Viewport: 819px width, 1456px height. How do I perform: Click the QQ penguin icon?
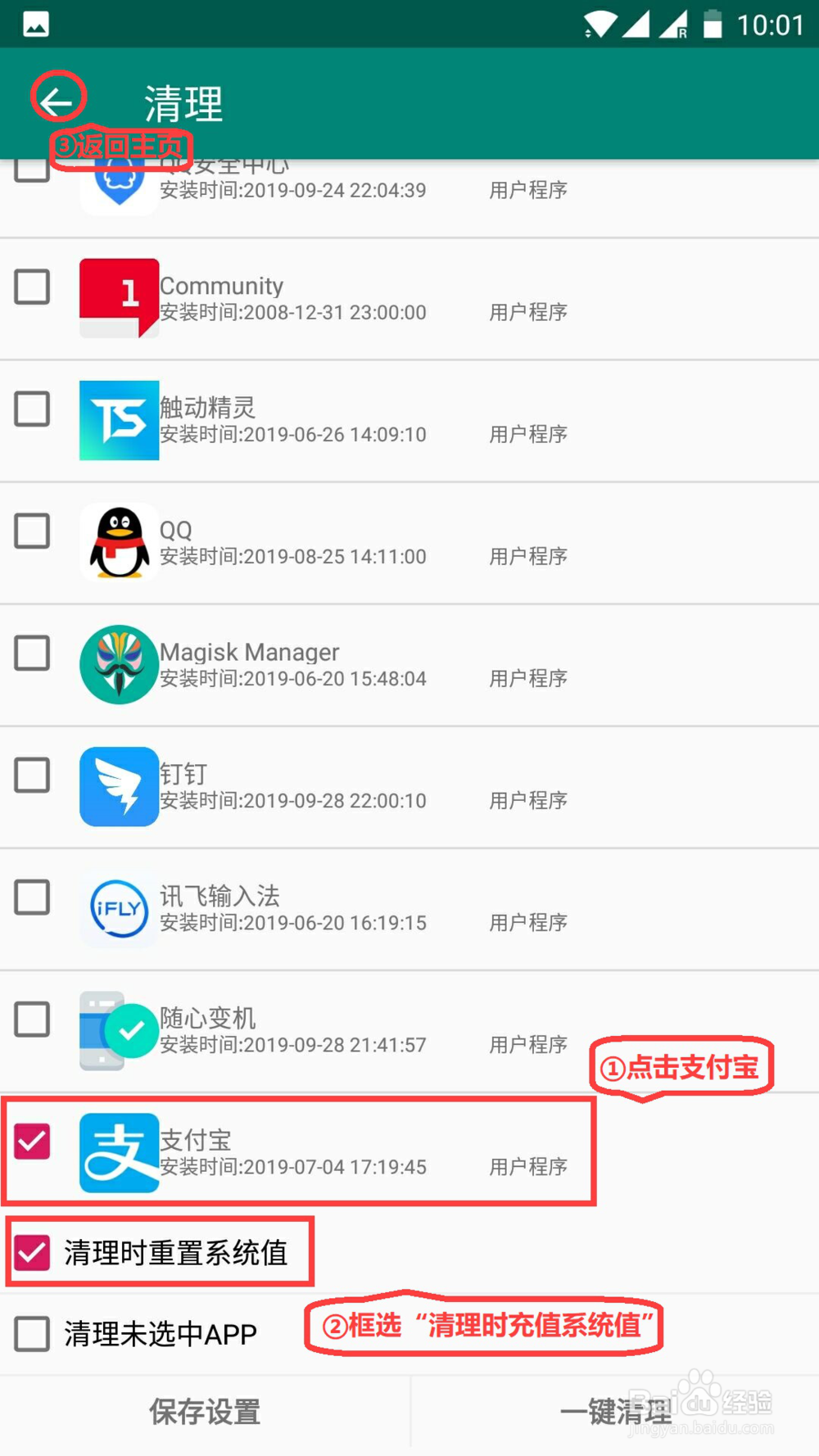[119, 541]
